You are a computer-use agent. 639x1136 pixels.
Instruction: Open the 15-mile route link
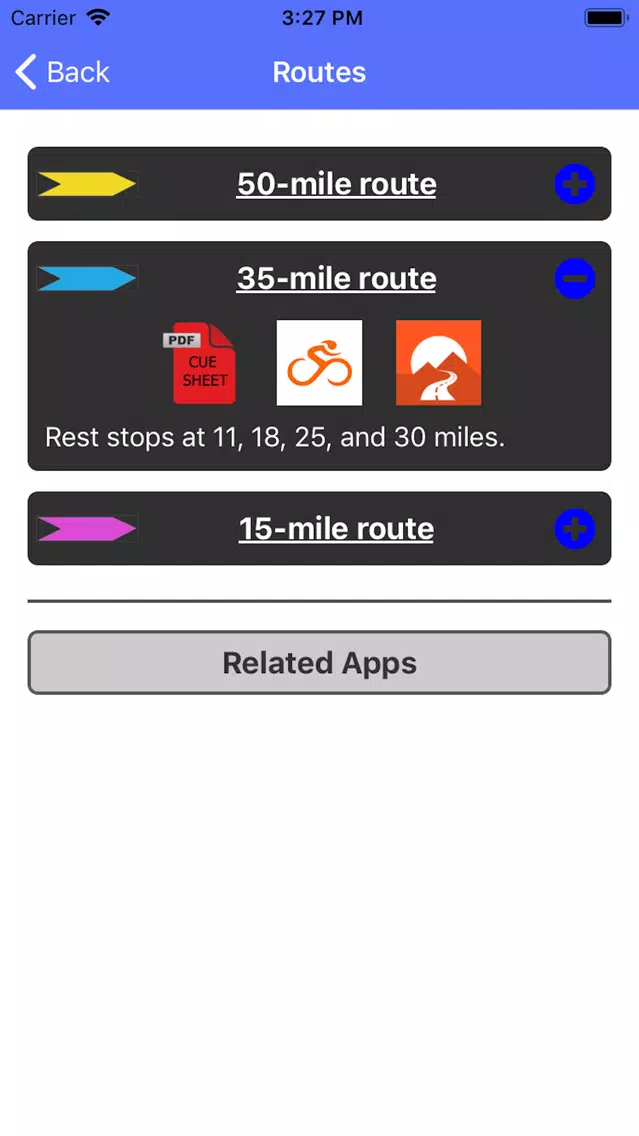(x=337, y=529)
